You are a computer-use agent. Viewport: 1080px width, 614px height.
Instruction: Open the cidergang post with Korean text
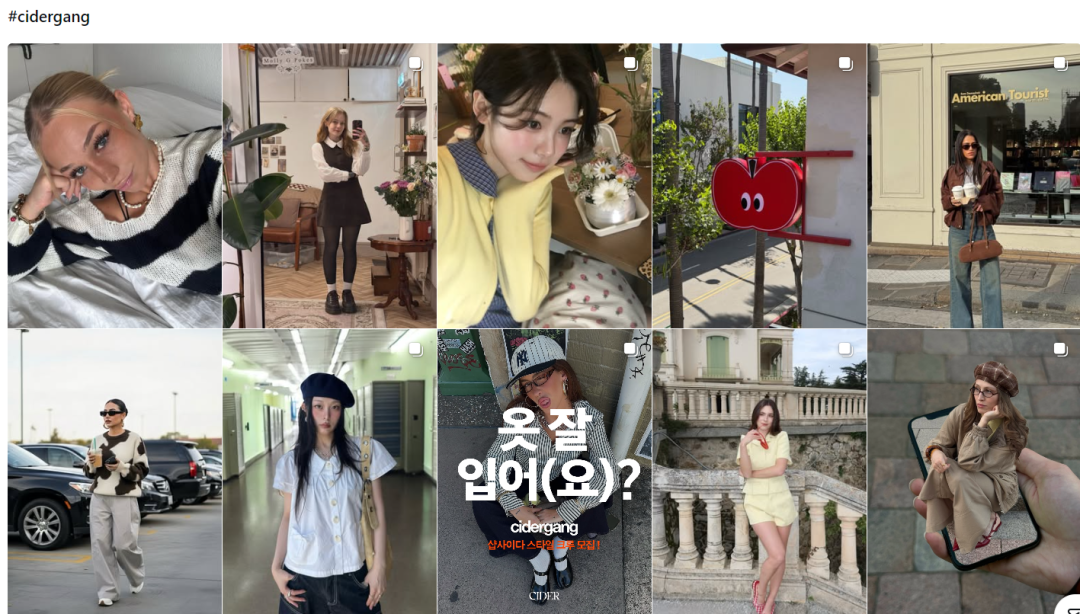[x=544, y=471]
